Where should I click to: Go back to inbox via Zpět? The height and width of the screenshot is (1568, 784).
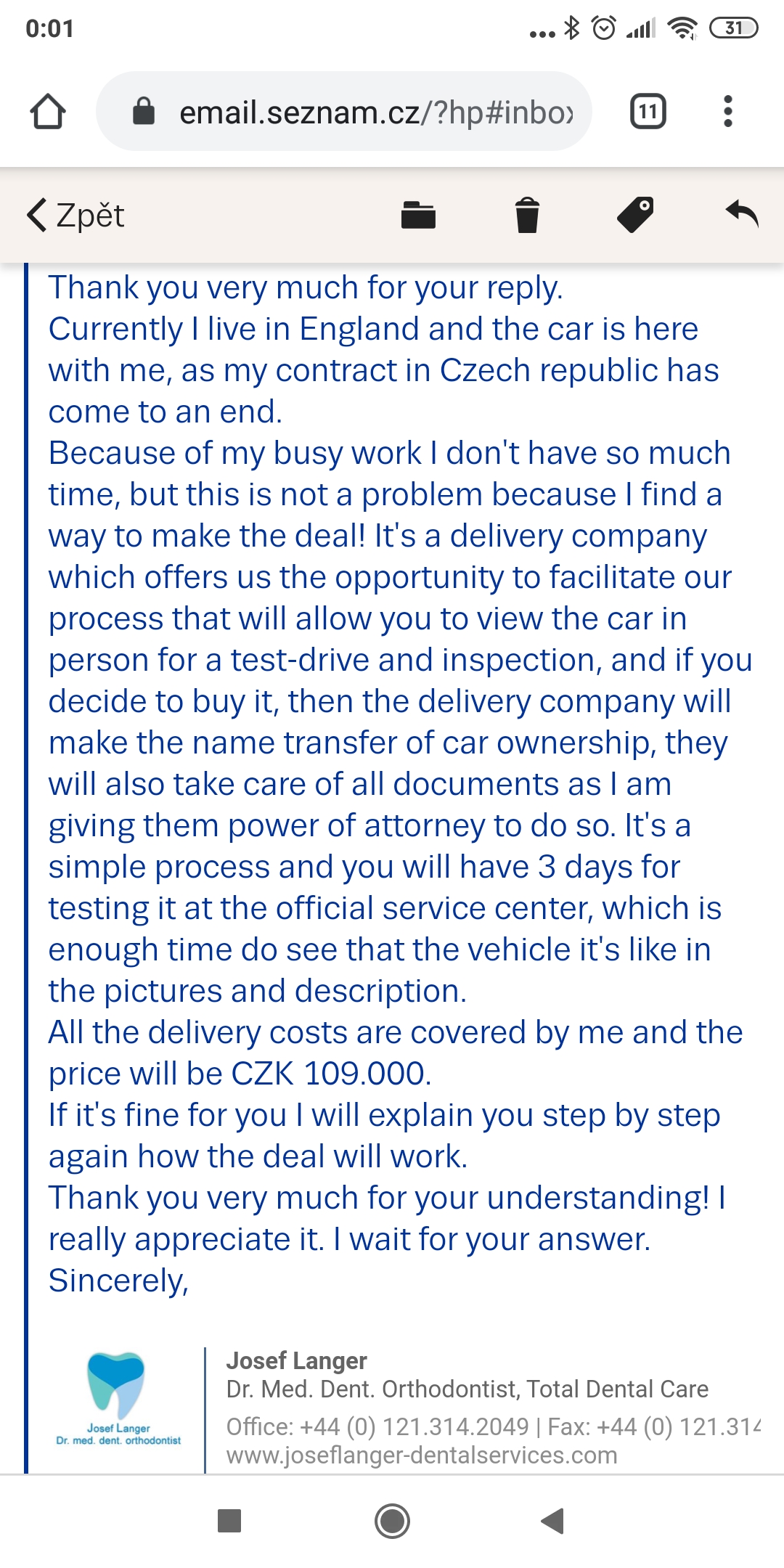pos(75,216)
